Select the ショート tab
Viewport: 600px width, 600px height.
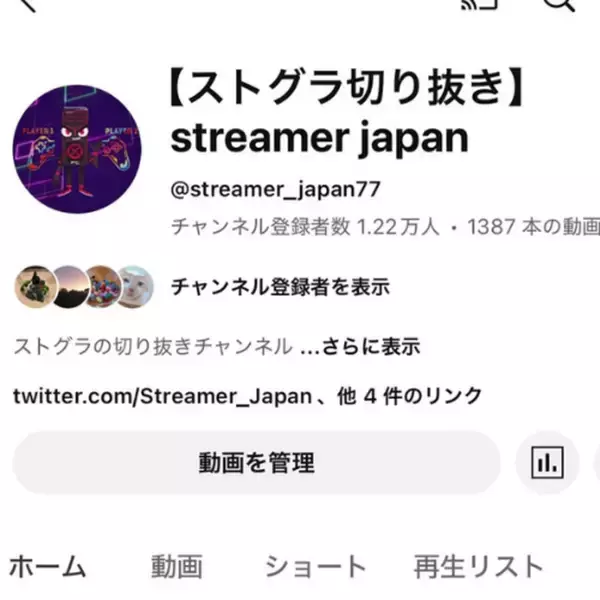coord(315,567)
